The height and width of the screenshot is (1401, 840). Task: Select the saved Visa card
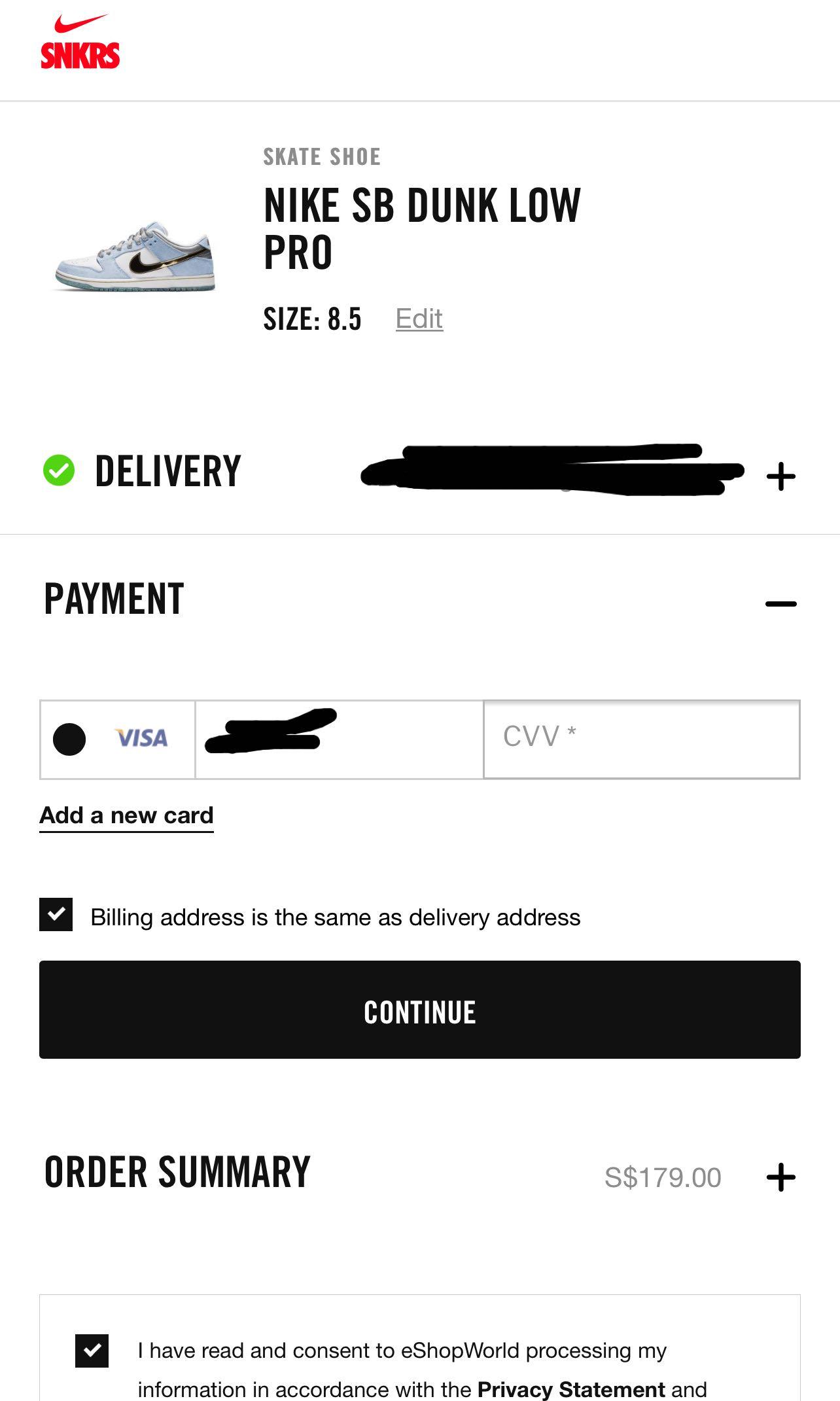(69, 739)
